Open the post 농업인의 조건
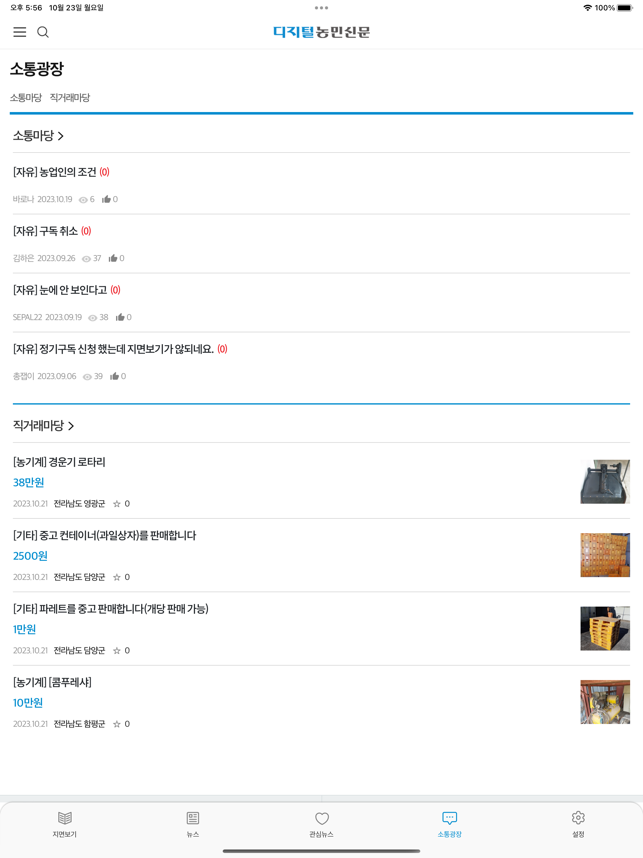Viewport: 643px width, 858px height. click(55, 172)
